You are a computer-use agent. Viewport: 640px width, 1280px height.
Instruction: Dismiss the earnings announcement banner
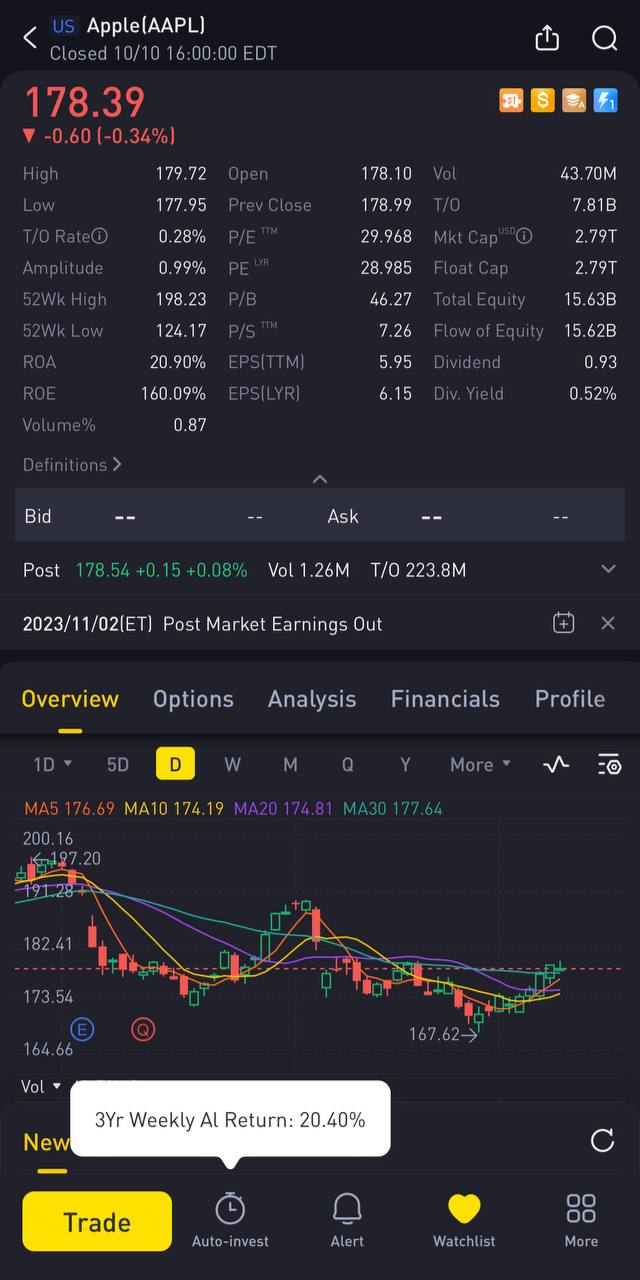pyautogui.click(x=607, y=623)
